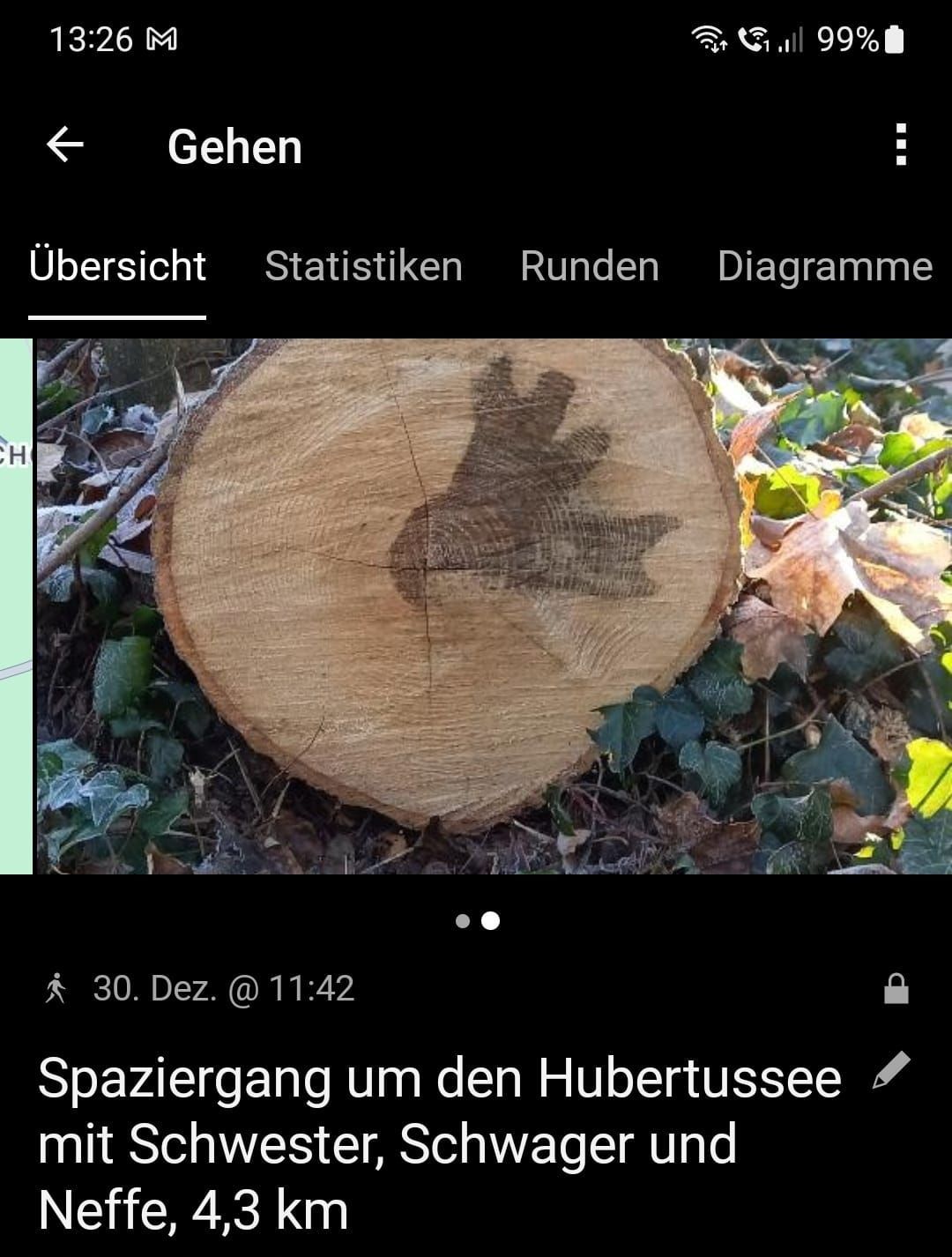Select the Übersicht tab
The width and height of the screenshot is (952, 1257).
(x=117, y=266)
